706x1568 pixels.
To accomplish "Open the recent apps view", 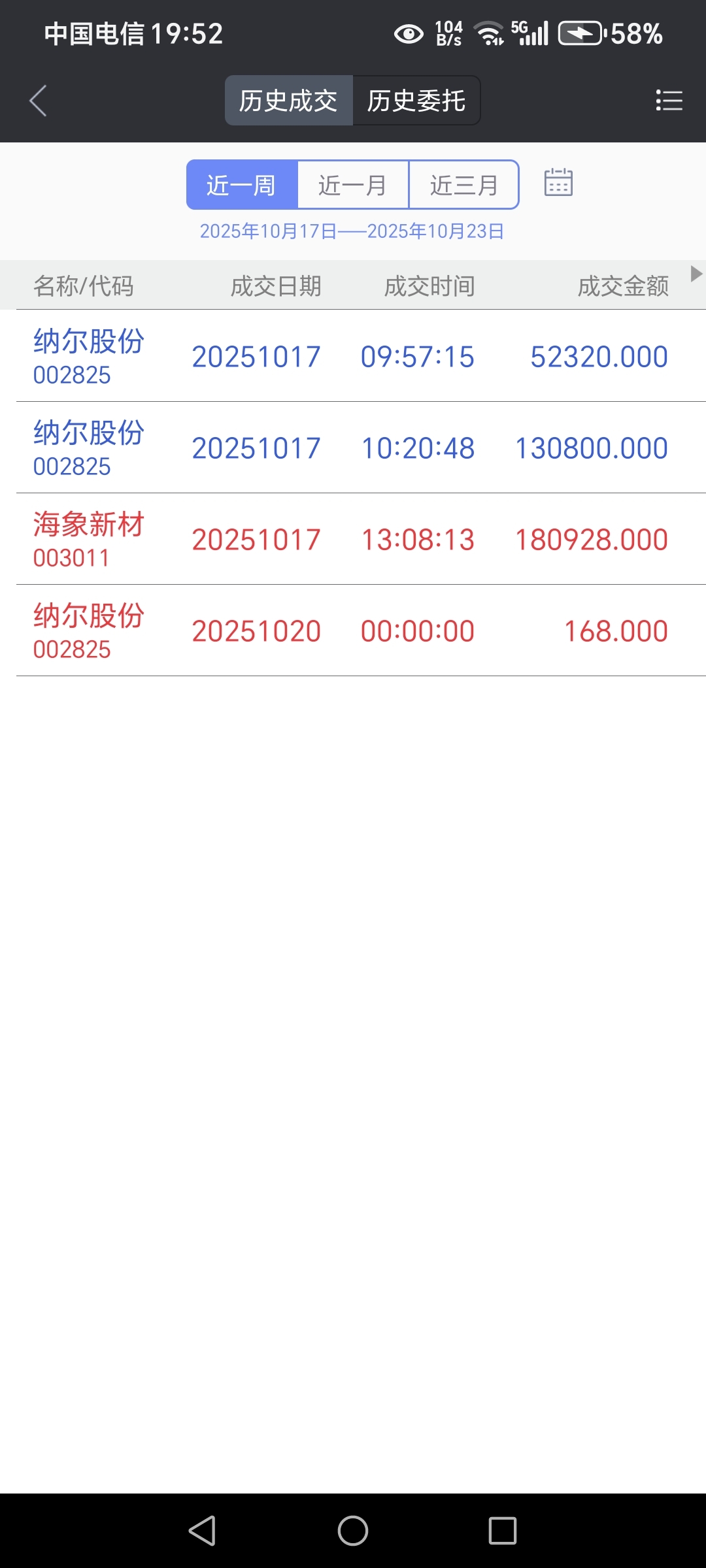I will (x=502, y=1530).
